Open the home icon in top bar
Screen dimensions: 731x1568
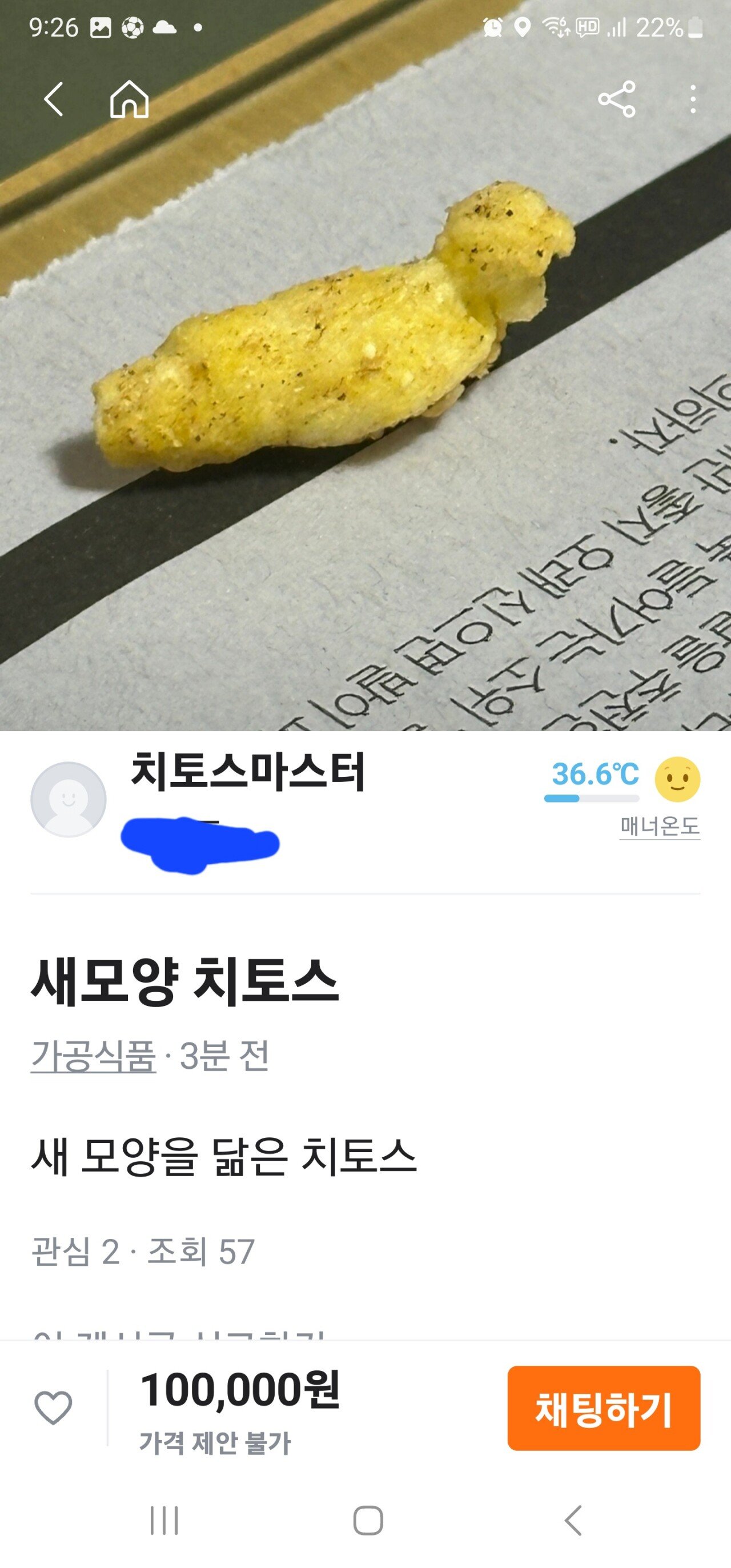coord(129,99)
